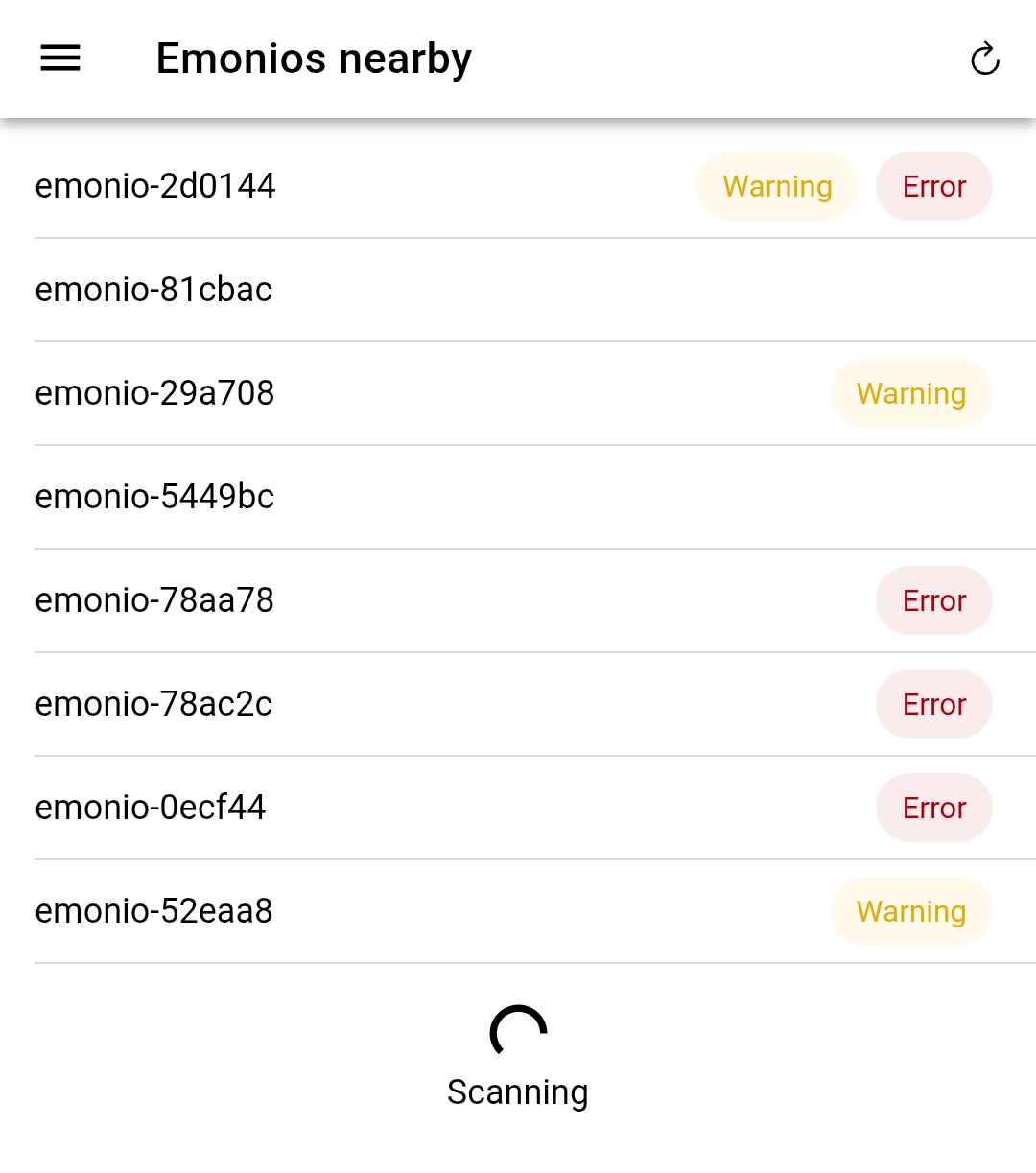Click the Error badge on emonio-78ac2c
The image size is (1036, 1173).
pos(933,704)
